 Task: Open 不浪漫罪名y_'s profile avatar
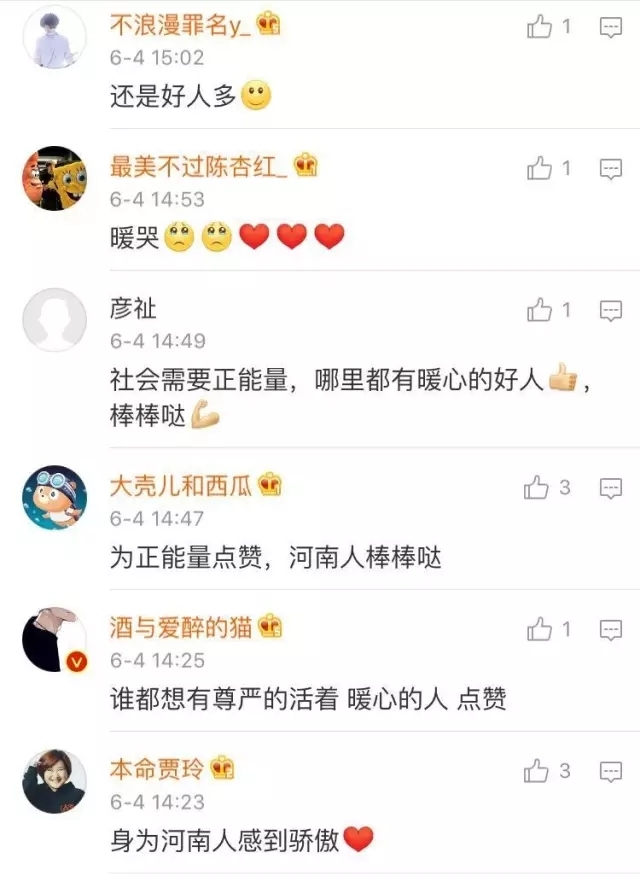54,37
